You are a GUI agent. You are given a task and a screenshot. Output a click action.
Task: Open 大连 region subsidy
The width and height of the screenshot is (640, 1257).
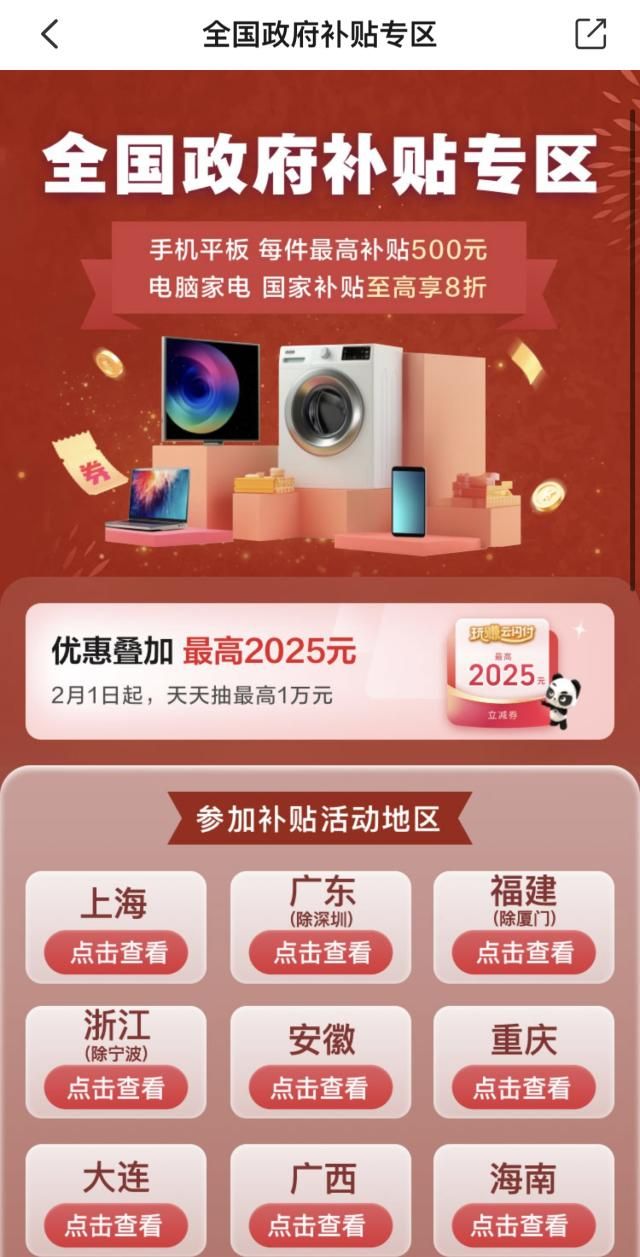[x=116, y=1225]
